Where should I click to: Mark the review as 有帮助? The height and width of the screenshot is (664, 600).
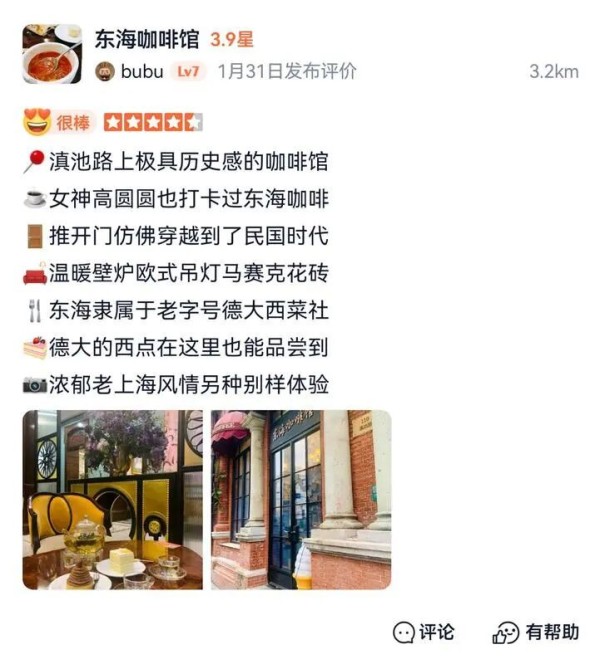[x=535, y=632]
